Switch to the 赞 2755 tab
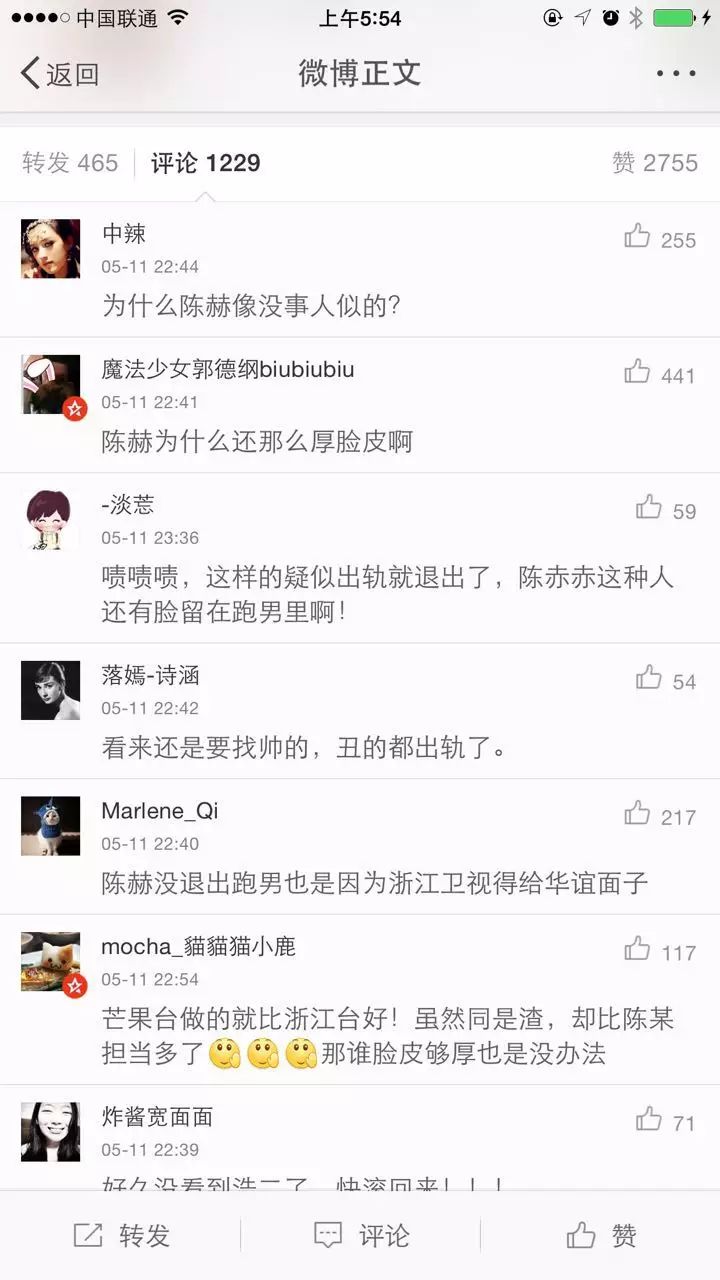This screenshot has width=720, height=1280. coord(655,163)
